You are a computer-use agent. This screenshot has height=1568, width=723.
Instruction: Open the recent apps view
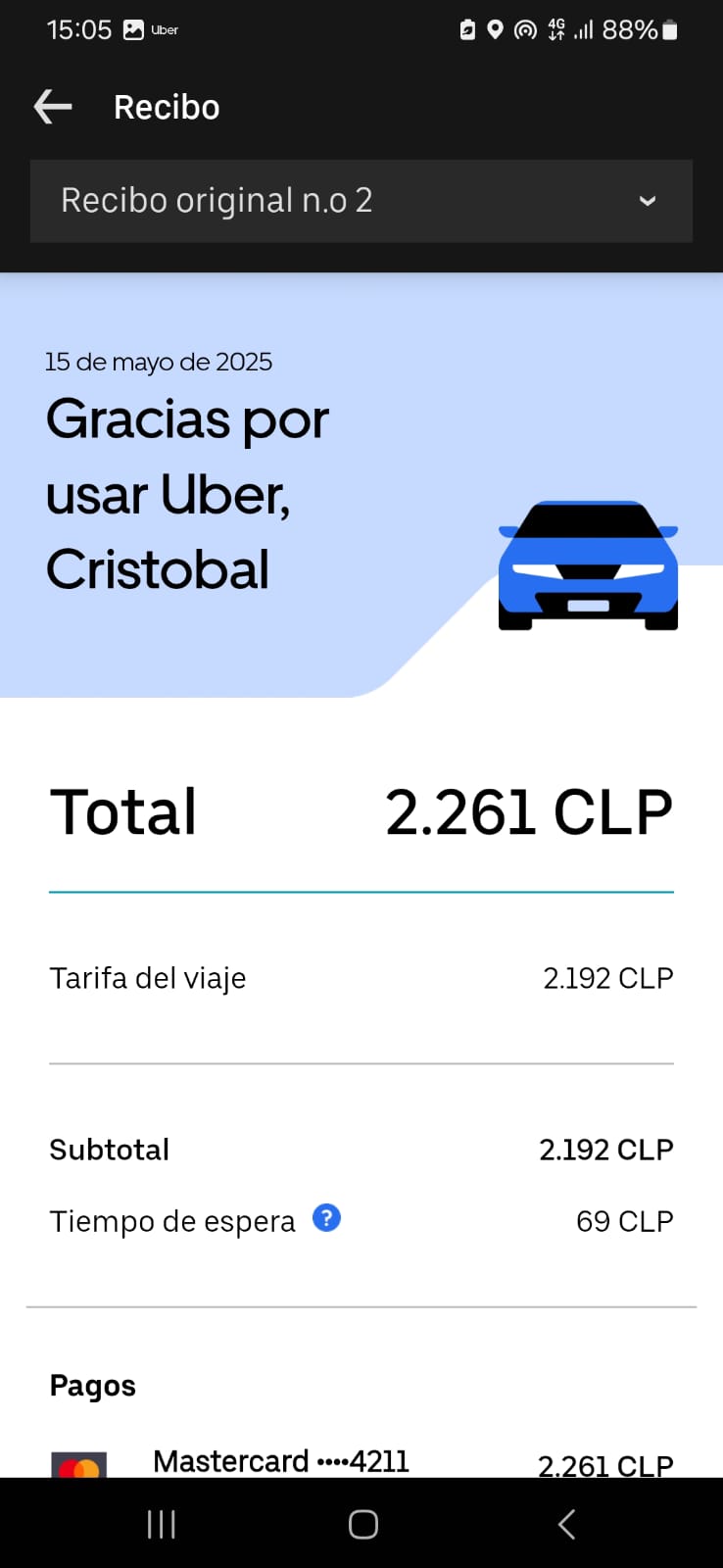coord(161,1524)
